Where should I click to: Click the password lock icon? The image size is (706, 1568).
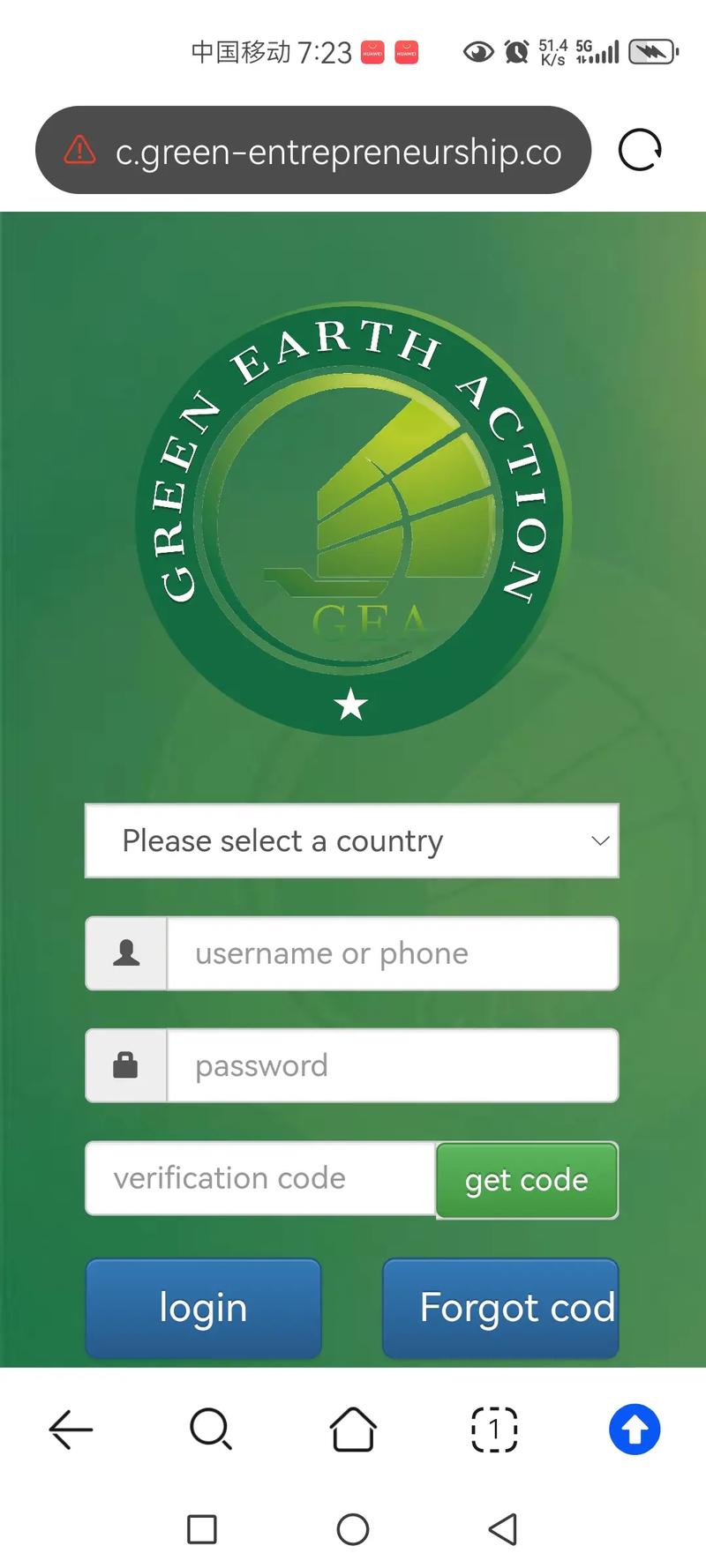125,1065
